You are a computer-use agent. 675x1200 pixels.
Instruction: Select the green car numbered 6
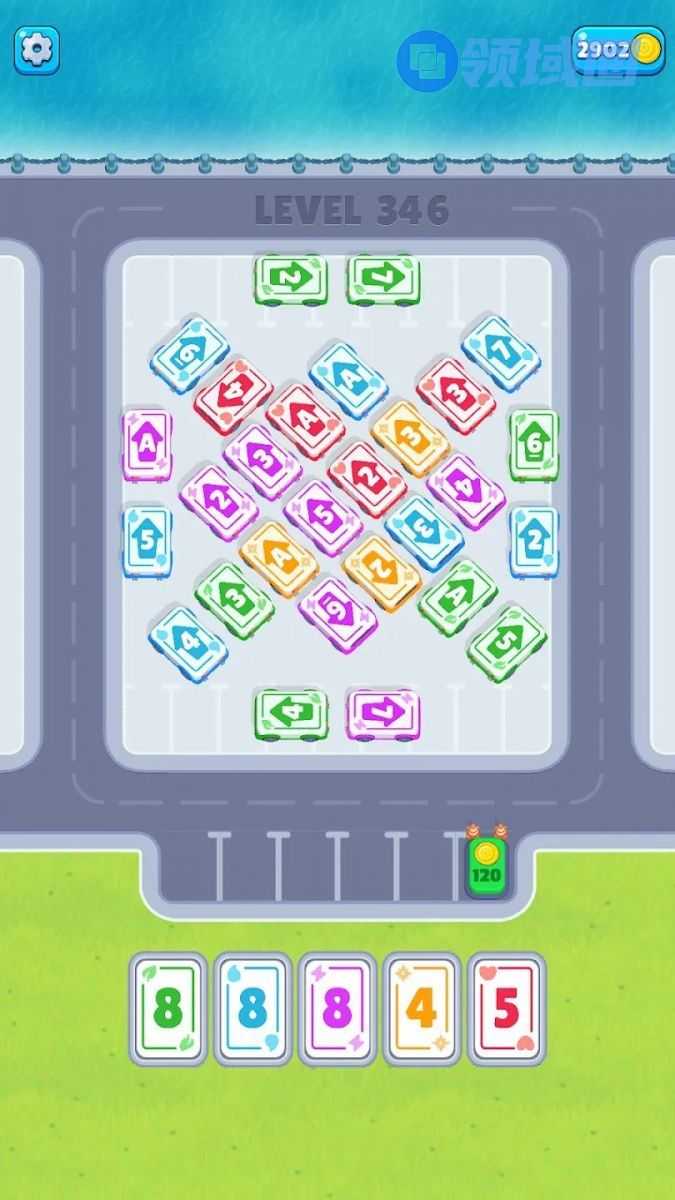coord(533,445)
